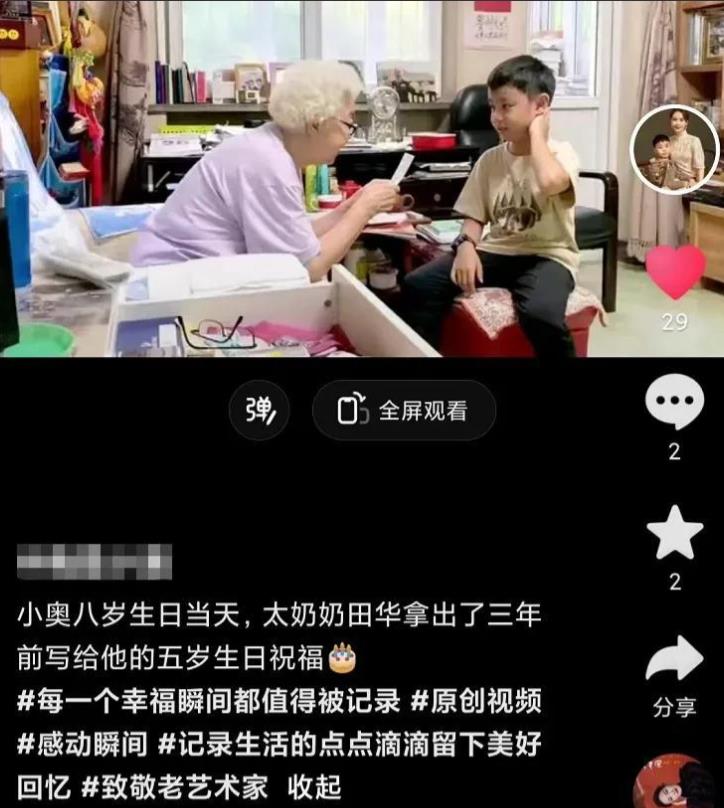Viewport: 724px width, 808px height.
Task: Open the blurred author username
Action: [95, 562]
